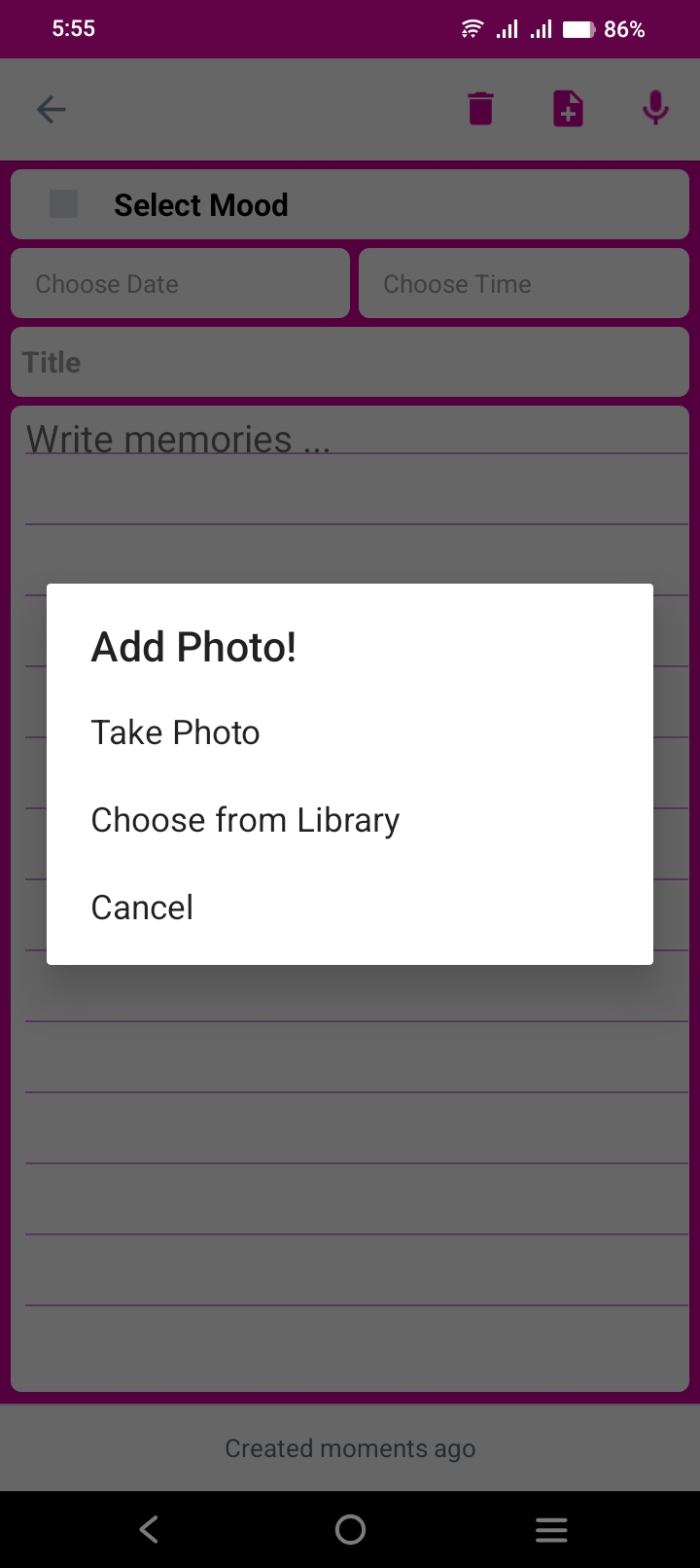Select Take Photo option
The width and height of the screenshot is (700, 1568).
tap(176, 732)
